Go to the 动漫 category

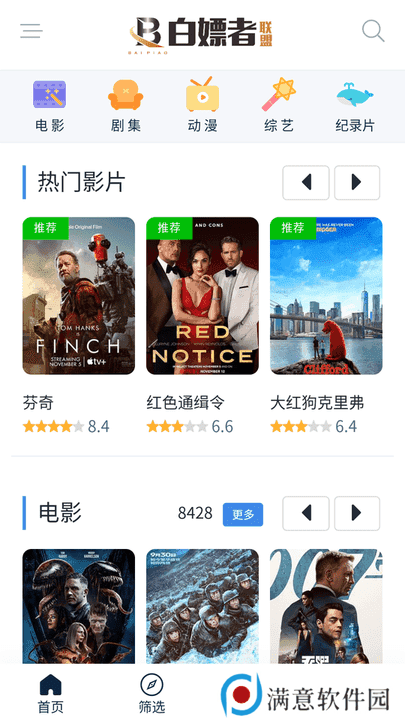pos(202,106)
